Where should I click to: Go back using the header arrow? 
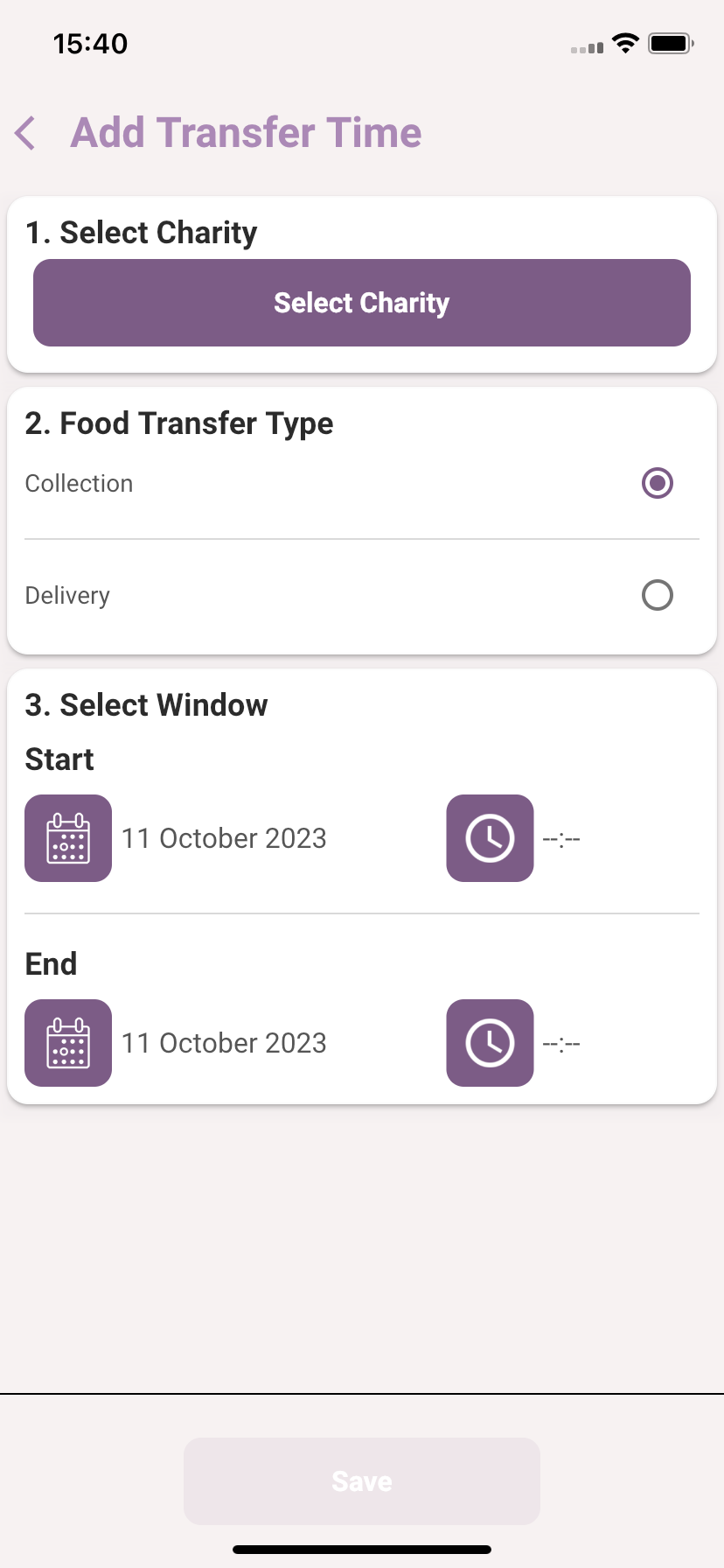pyautogui.click(x=25, y=133)
